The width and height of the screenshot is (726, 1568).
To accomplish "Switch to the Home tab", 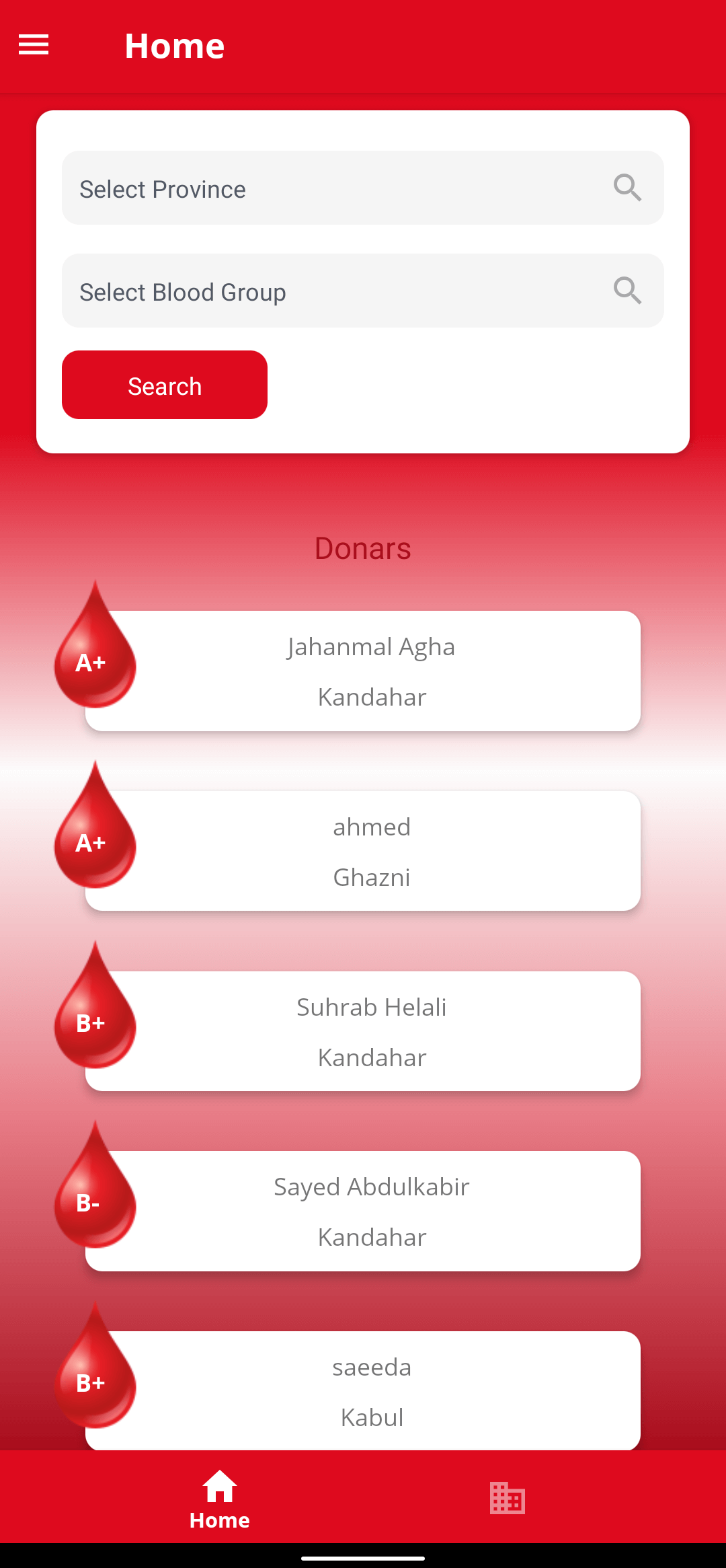I will click(x=219, y=1499).
